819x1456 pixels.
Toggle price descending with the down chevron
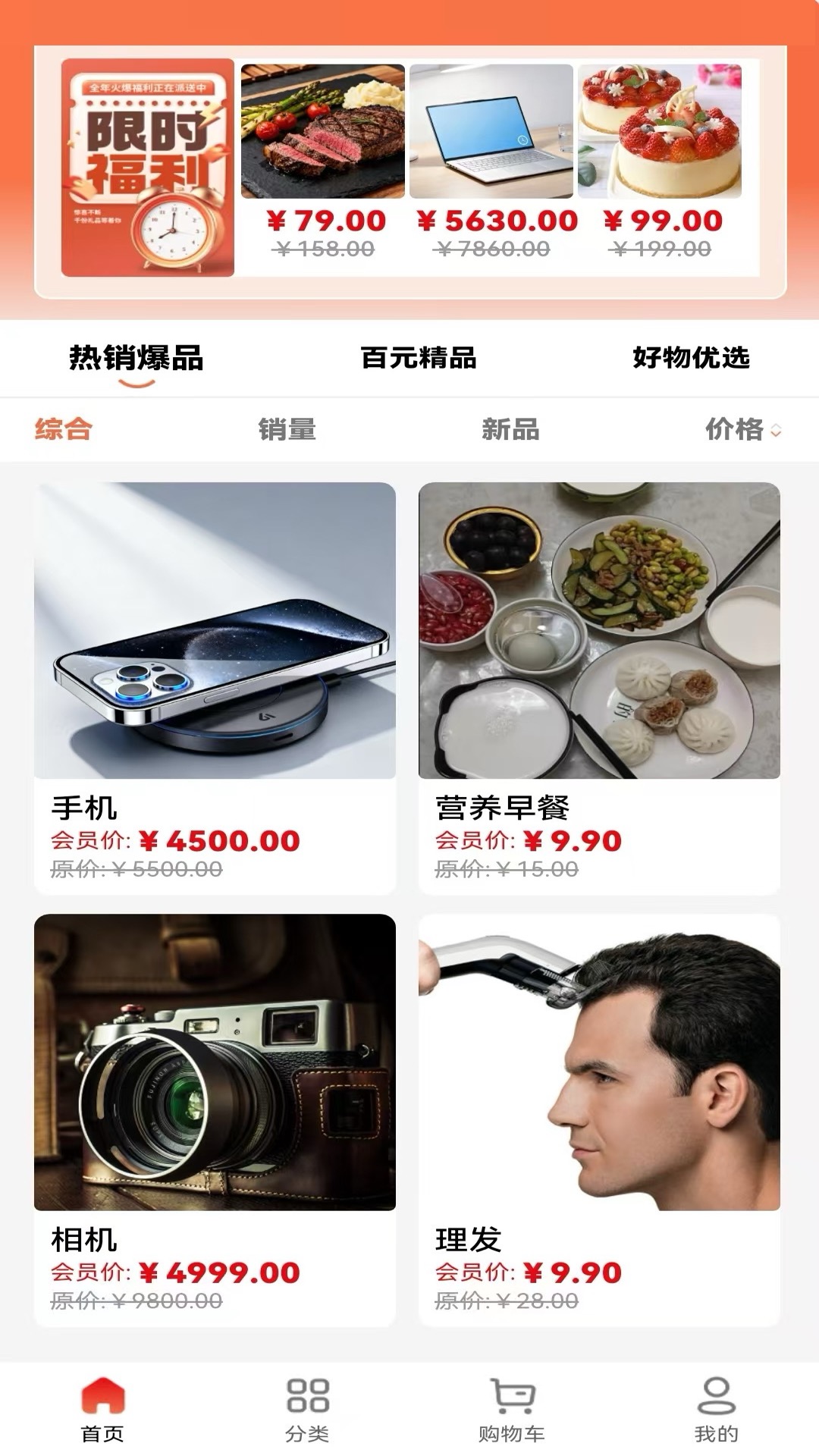(x=778, y=436)
